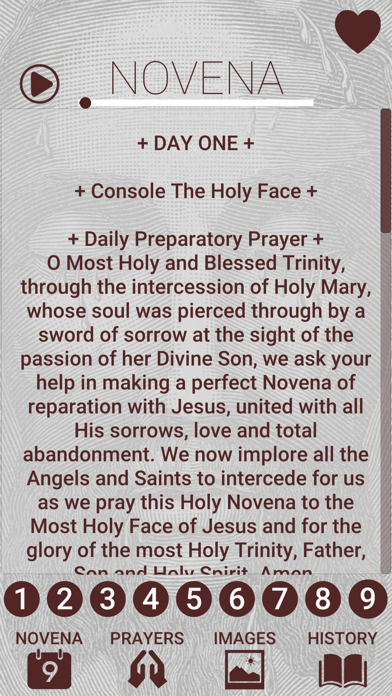Open day 4 of the novena
Screen dimensions: 392x696
coord(151,599)
